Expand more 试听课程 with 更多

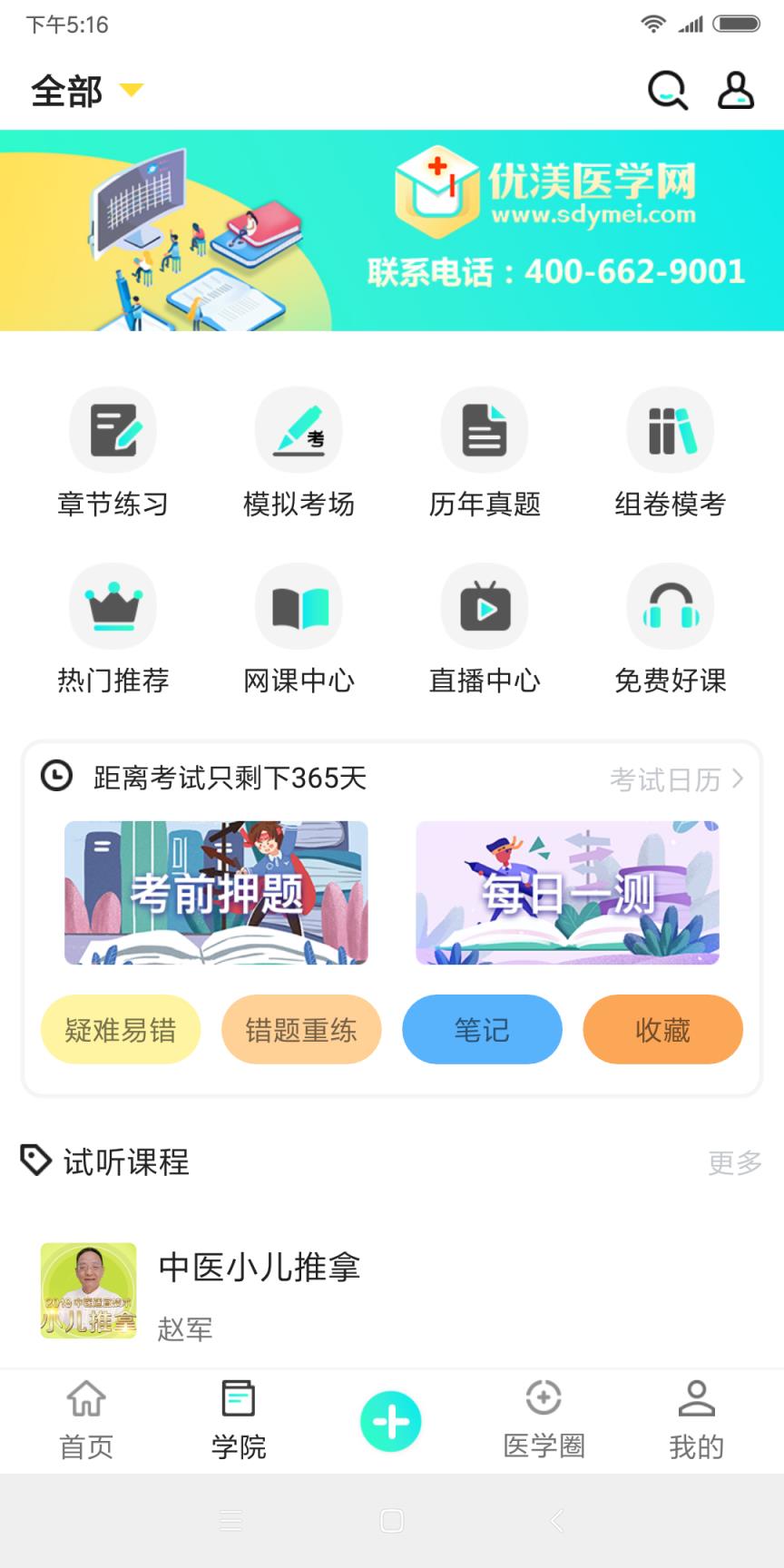pyautogui.click(x=733, y=1162)
